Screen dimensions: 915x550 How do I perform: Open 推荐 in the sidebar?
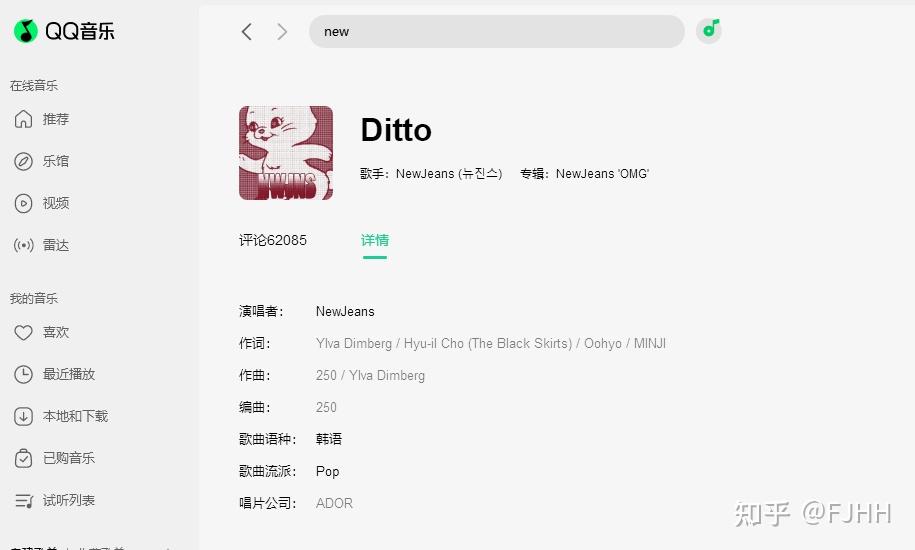[x=55, y=119]
